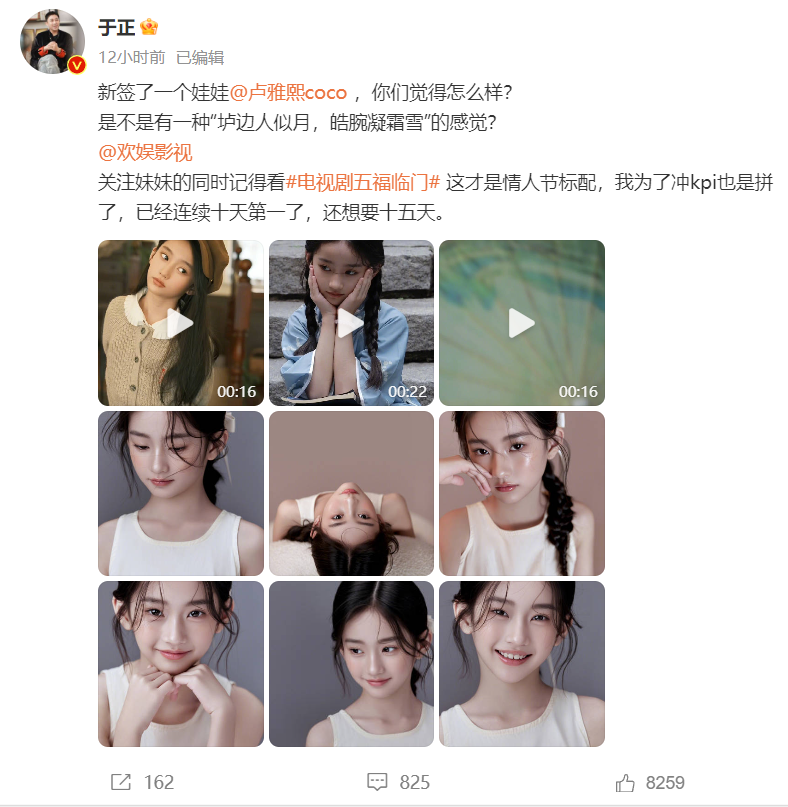The width and height of the screenshot is (788, 807).
Task: Like the post with 8259 likes
Action: point(651,782)
